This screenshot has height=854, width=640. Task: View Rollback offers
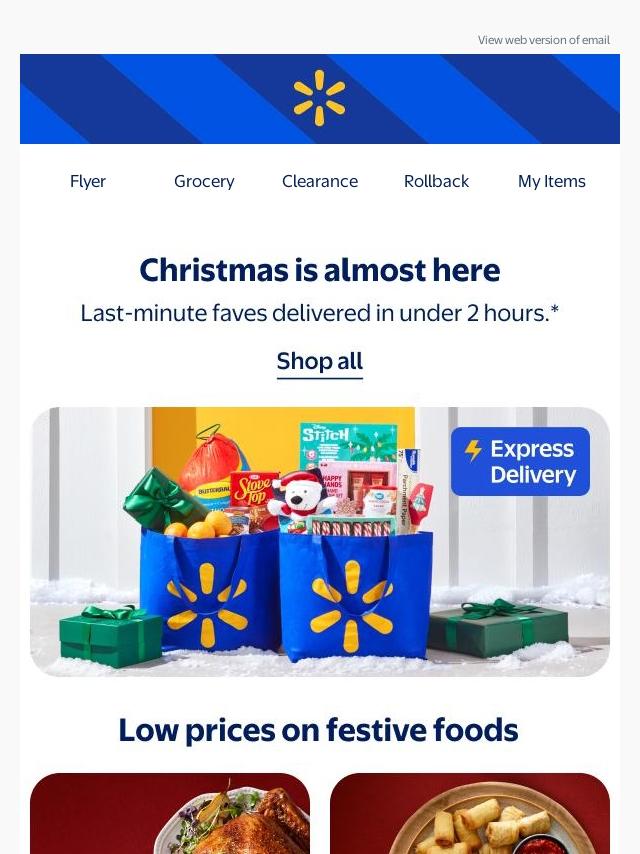(436, 181)
